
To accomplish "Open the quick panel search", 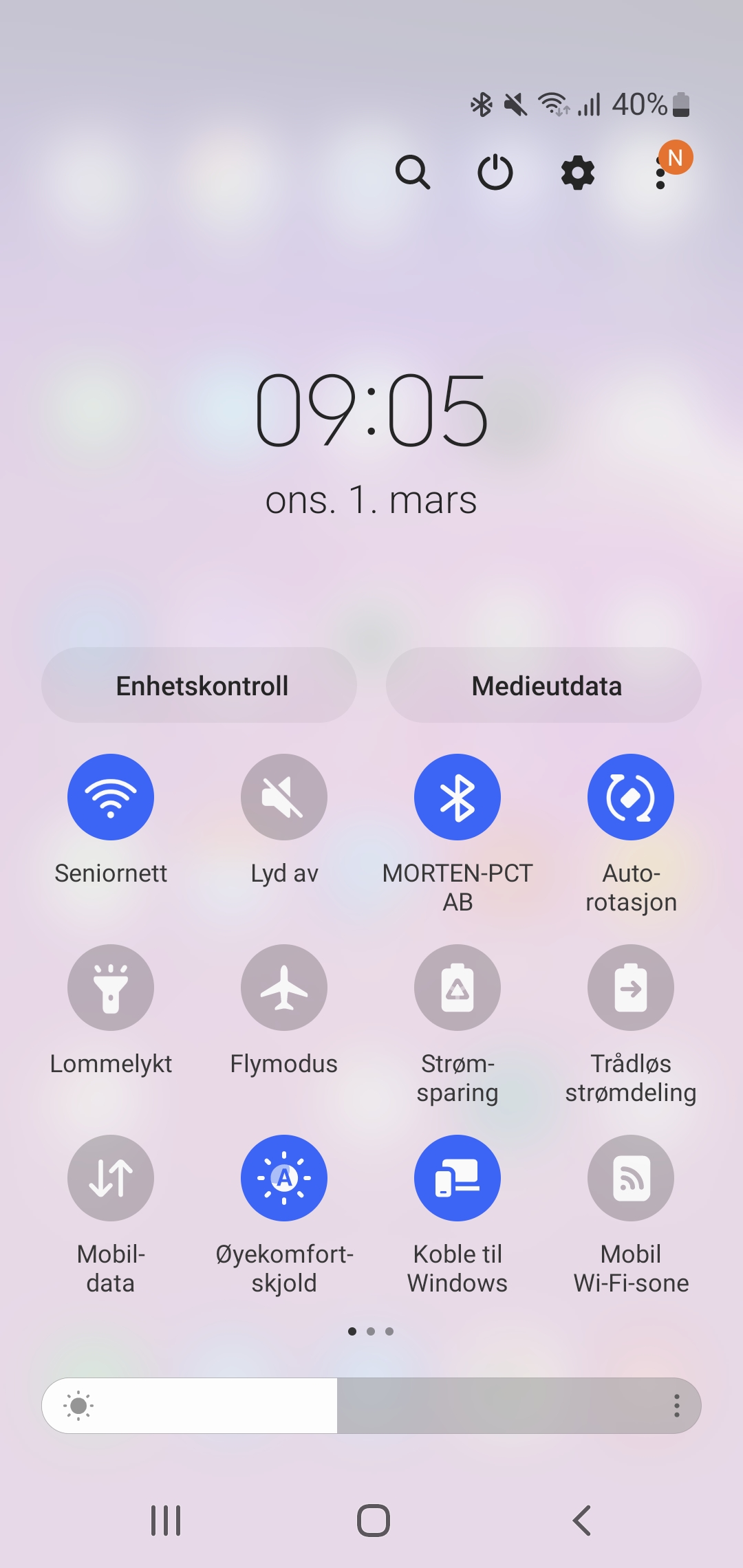I will pos(413,172).
